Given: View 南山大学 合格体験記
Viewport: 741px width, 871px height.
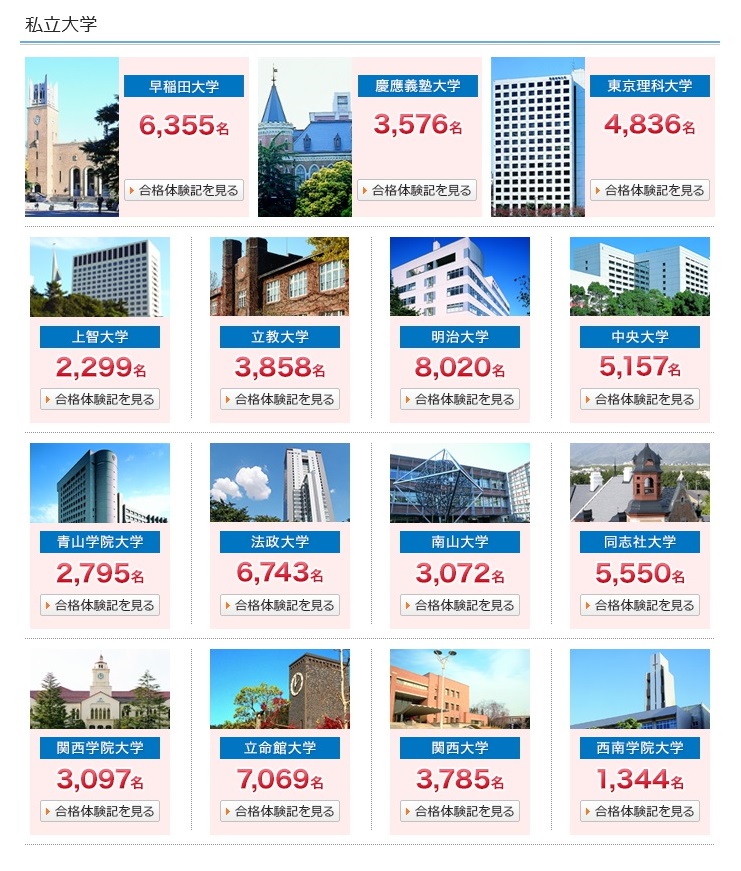Looking at the screenshot, I should (x=460, y=605).
